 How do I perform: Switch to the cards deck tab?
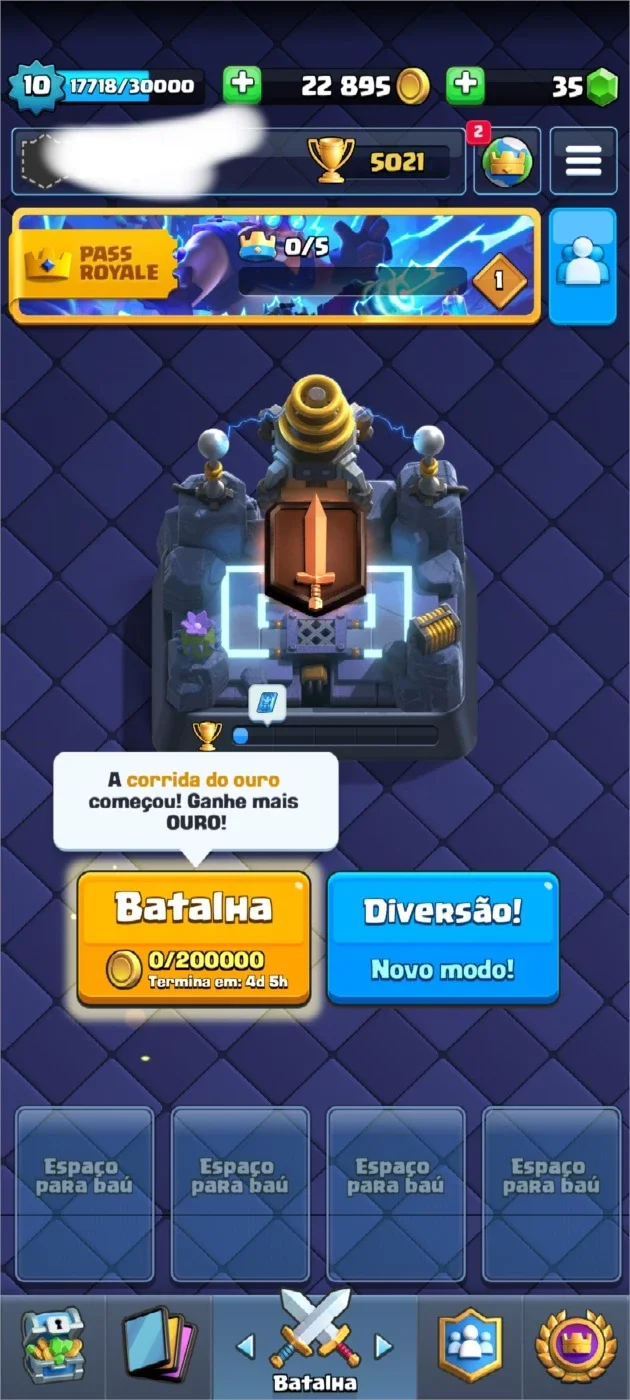coord(160,1346)
